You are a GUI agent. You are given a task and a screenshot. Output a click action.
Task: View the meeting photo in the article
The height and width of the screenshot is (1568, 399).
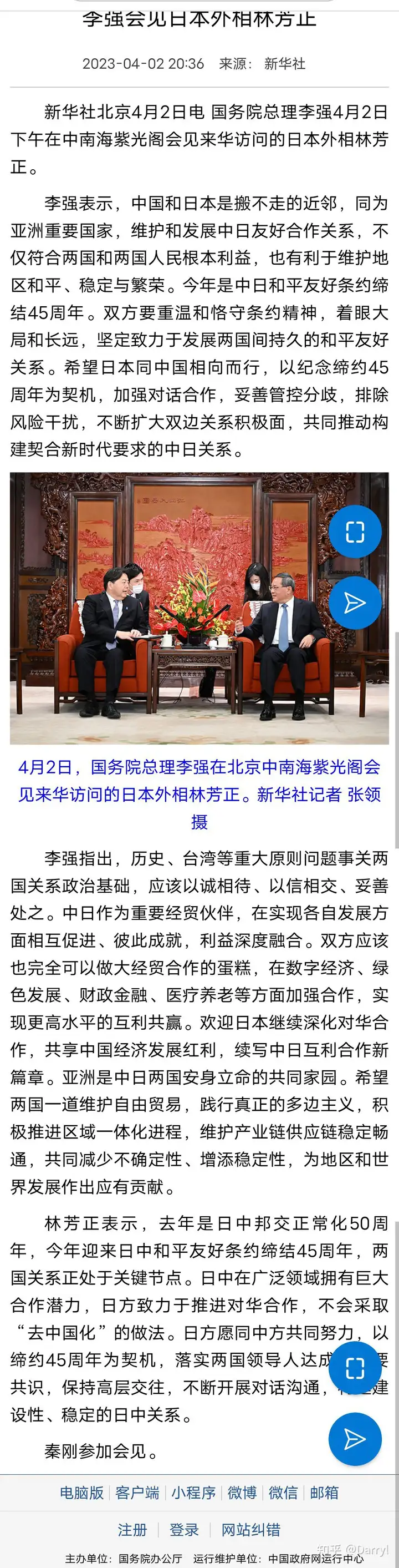(x=182, y=609)
